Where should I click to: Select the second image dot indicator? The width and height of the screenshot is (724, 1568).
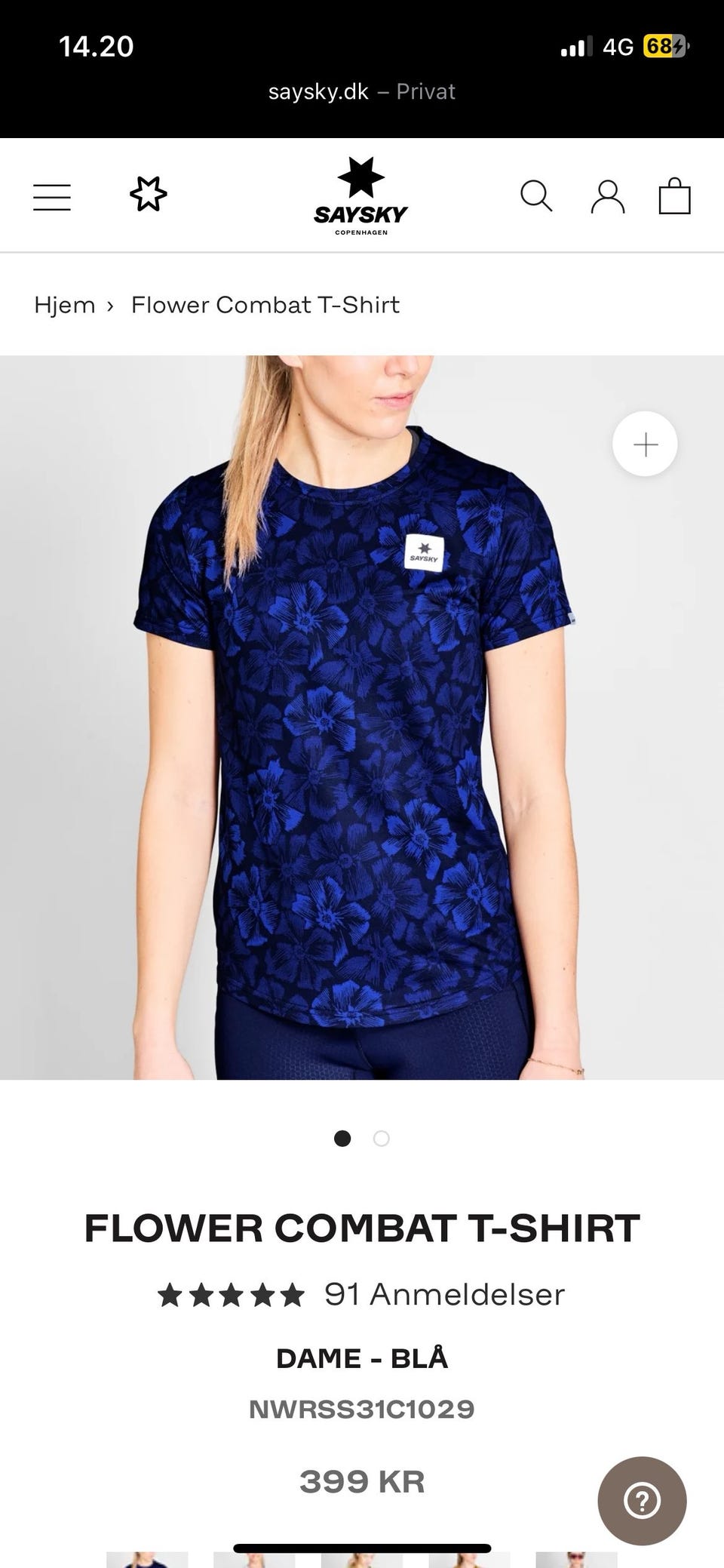(382, 1139)
